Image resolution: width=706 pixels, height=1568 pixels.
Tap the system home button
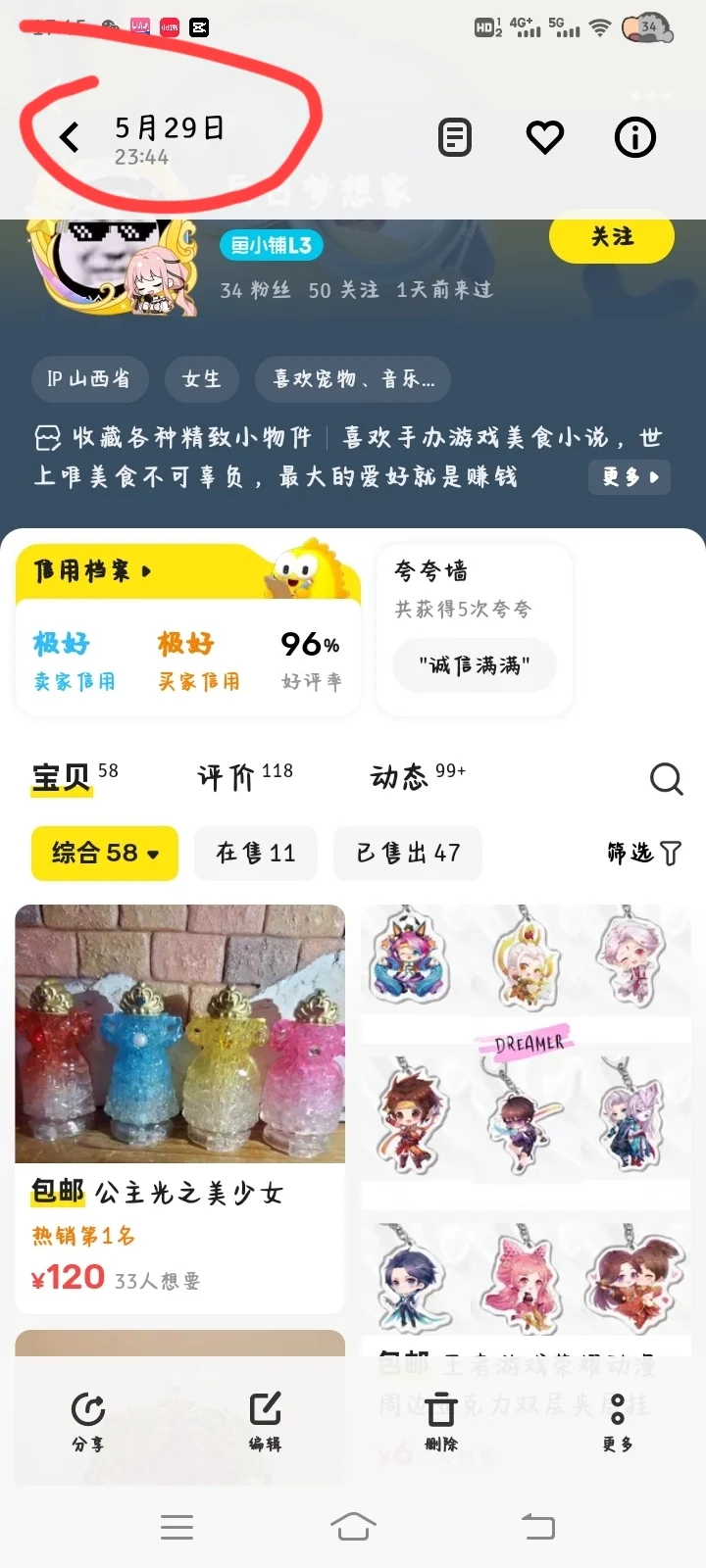(353, 1527)
